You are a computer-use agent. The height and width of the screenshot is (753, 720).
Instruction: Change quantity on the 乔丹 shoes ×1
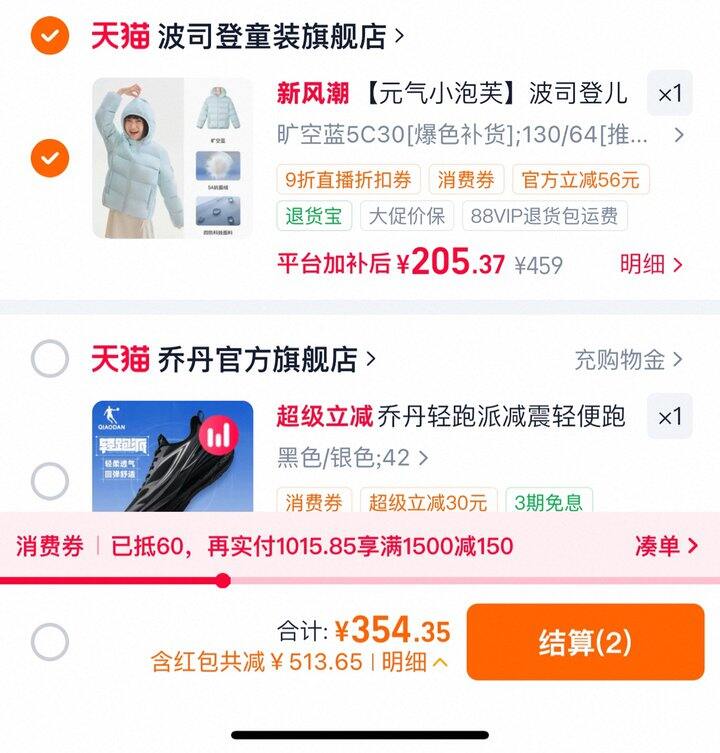coord(670,416)
